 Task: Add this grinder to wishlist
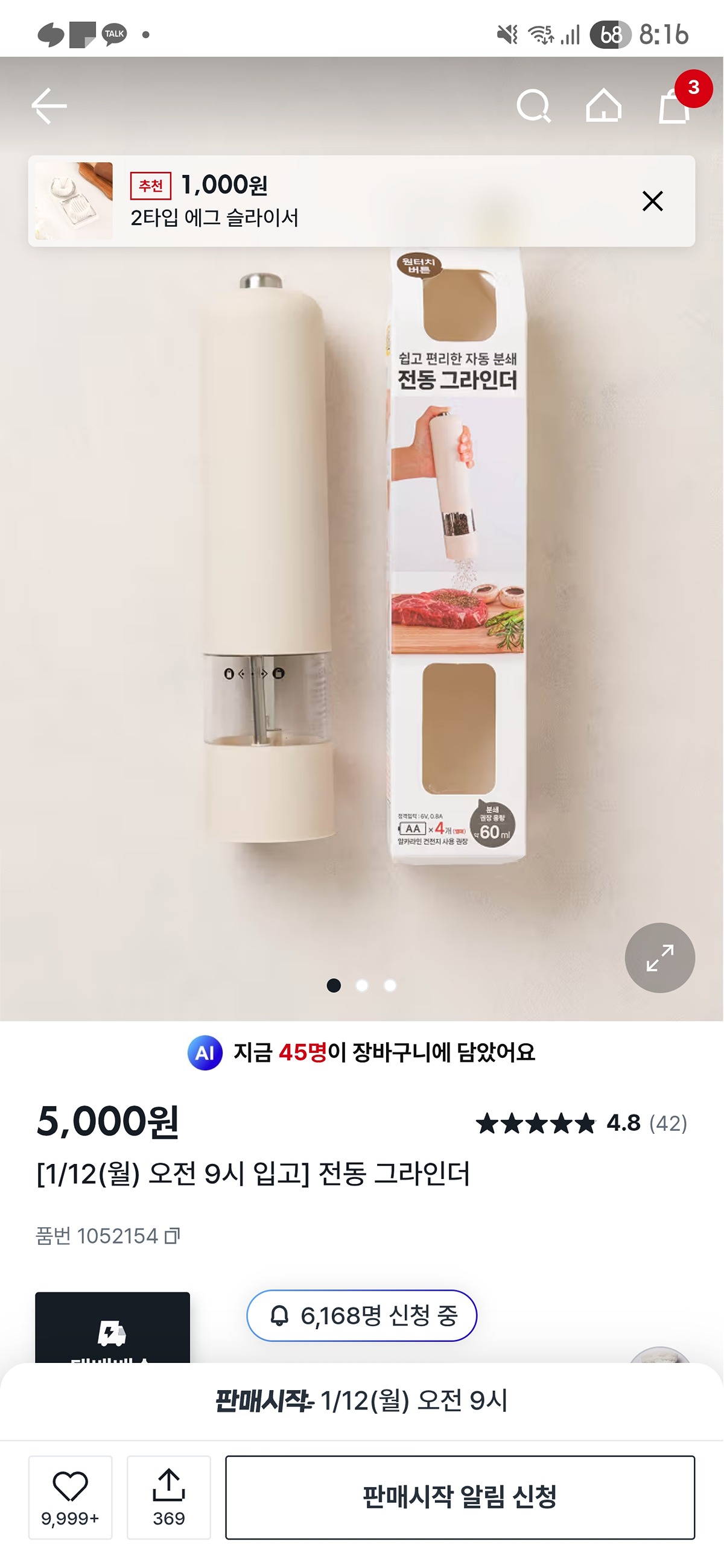point(71,1497)
